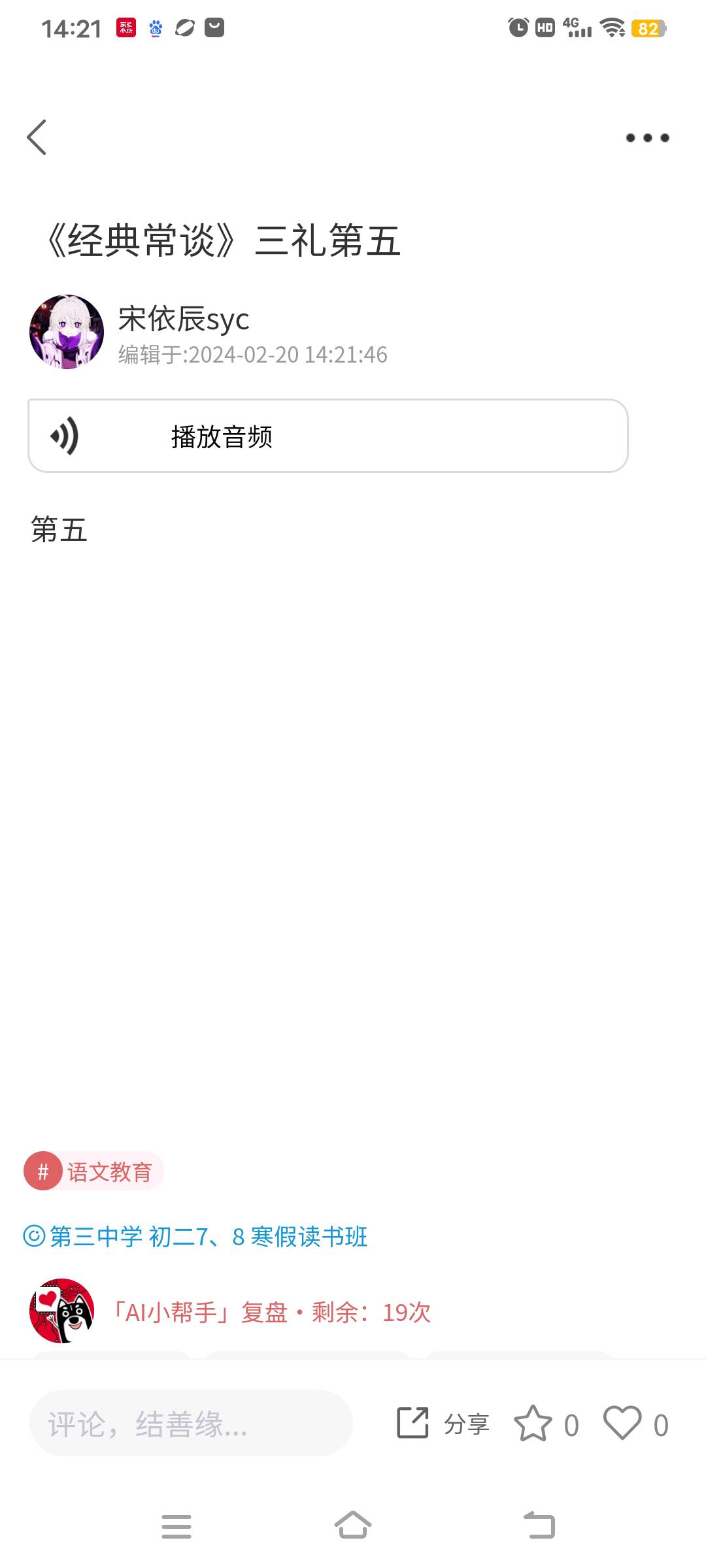Open the three-dot more options menu

click(x=647, y=137)
